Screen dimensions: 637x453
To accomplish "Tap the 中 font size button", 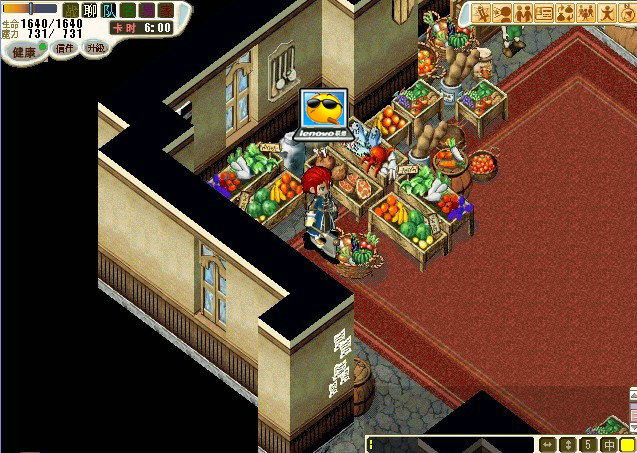I will click(609, 444).
